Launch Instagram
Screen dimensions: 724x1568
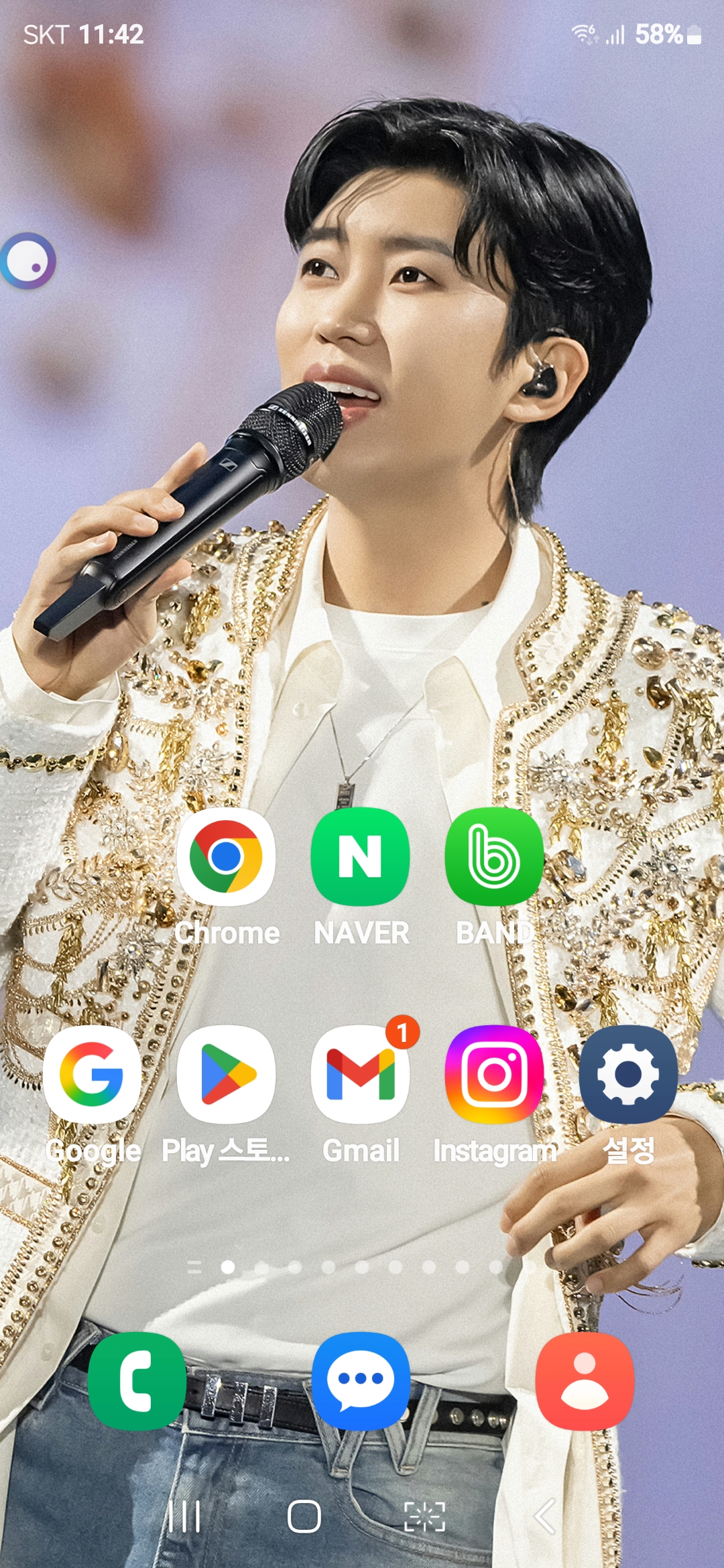tap(494, 1074)
